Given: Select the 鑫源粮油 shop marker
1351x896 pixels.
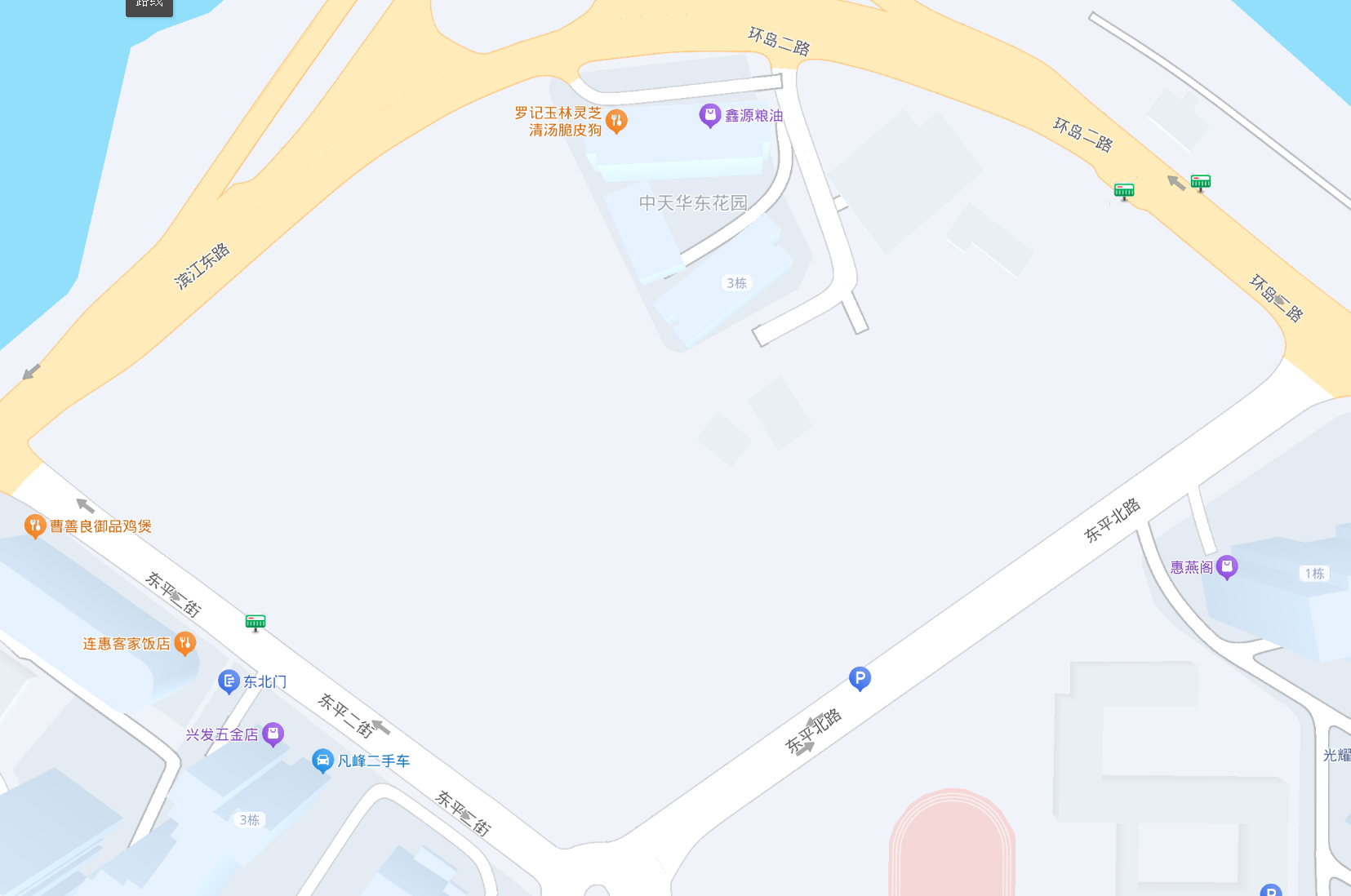Looking at the screenshot, I should tap(710, 115).
